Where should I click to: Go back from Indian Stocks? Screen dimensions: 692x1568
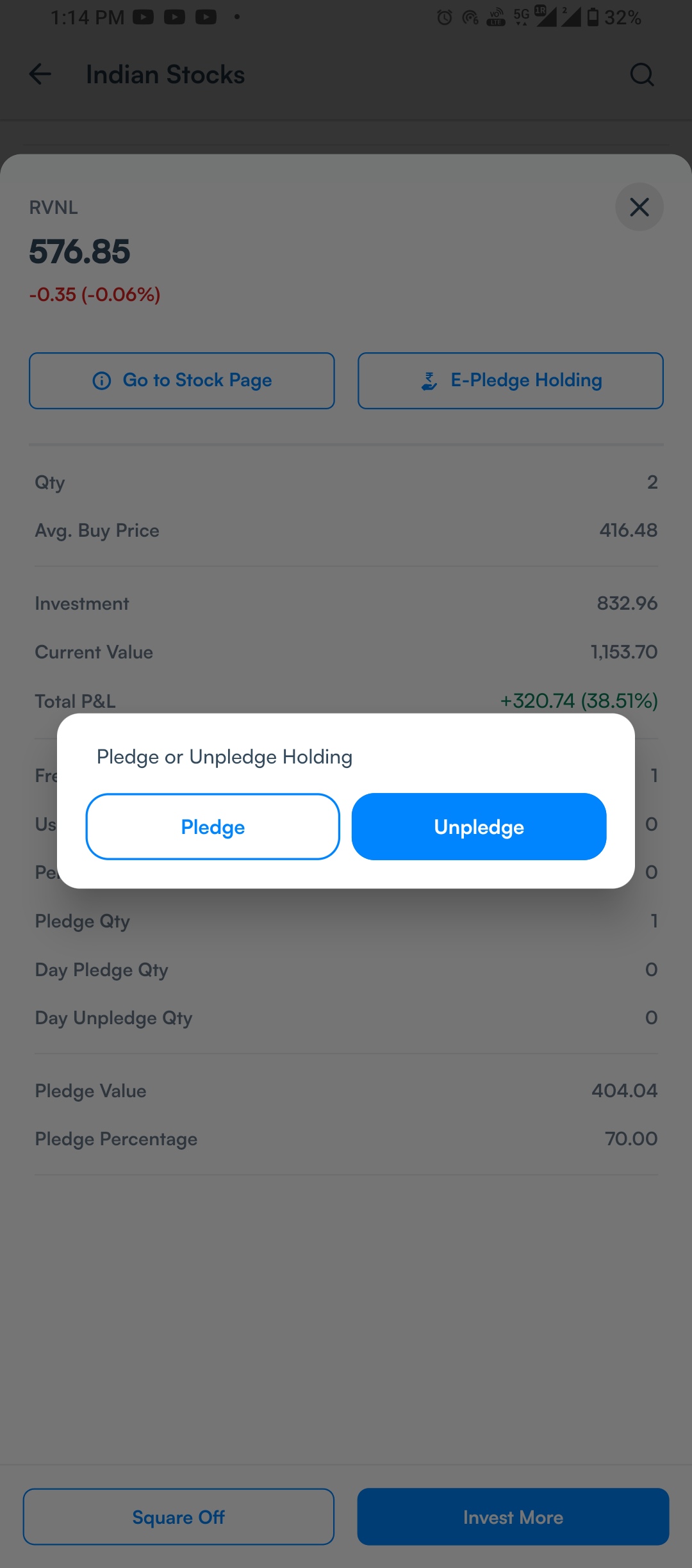tap(40, 74)
